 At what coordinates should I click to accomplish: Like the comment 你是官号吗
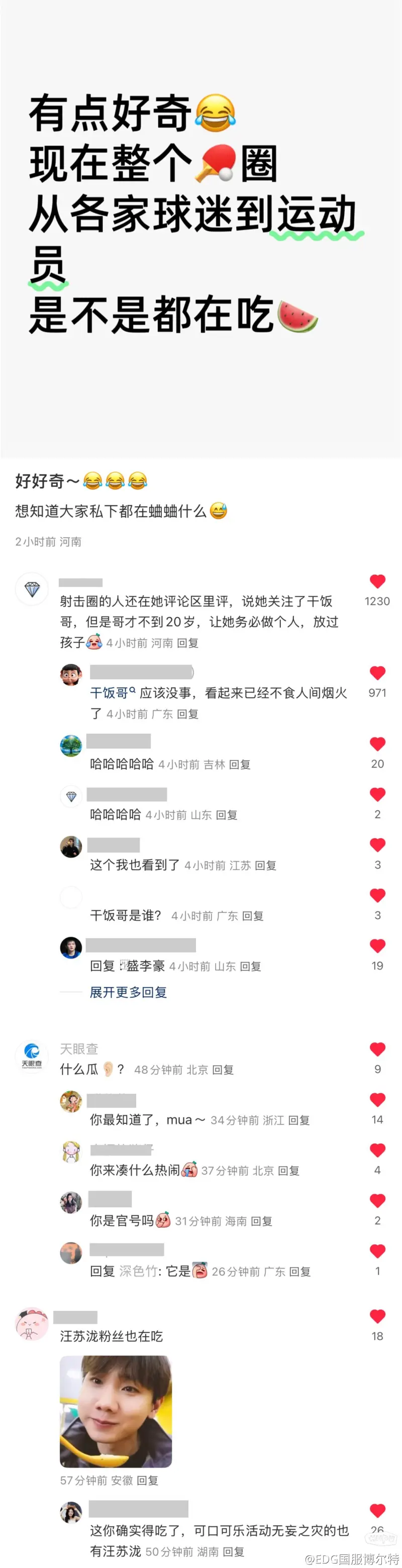click(377, 1201)
